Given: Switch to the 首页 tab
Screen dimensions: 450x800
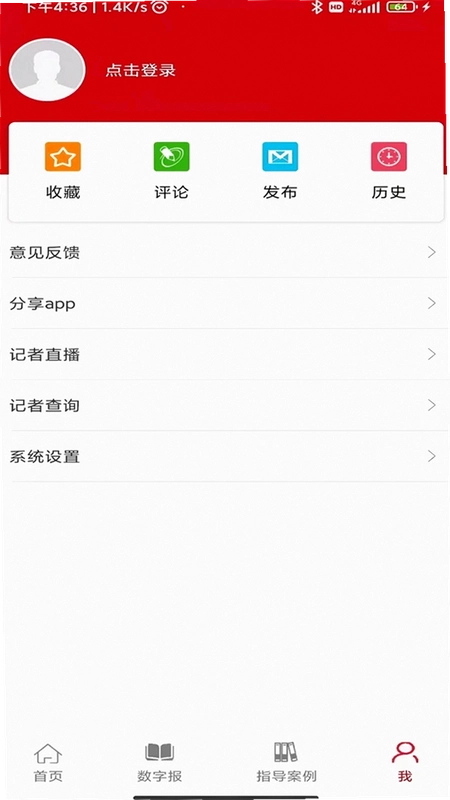Looking at the screenshot, I should click(x=48, y=763).
